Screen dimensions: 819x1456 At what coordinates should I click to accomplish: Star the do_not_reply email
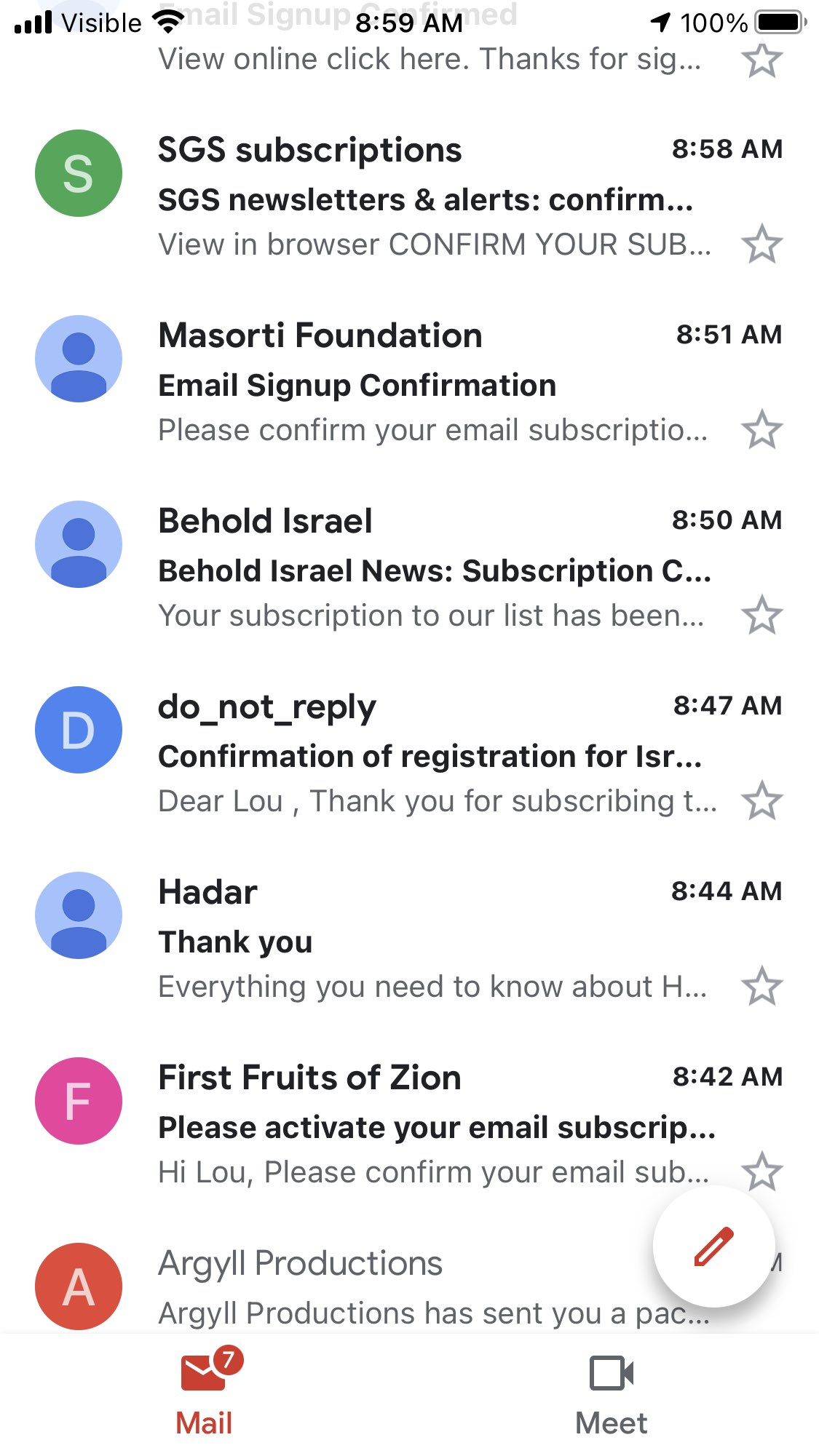[761, 800]
